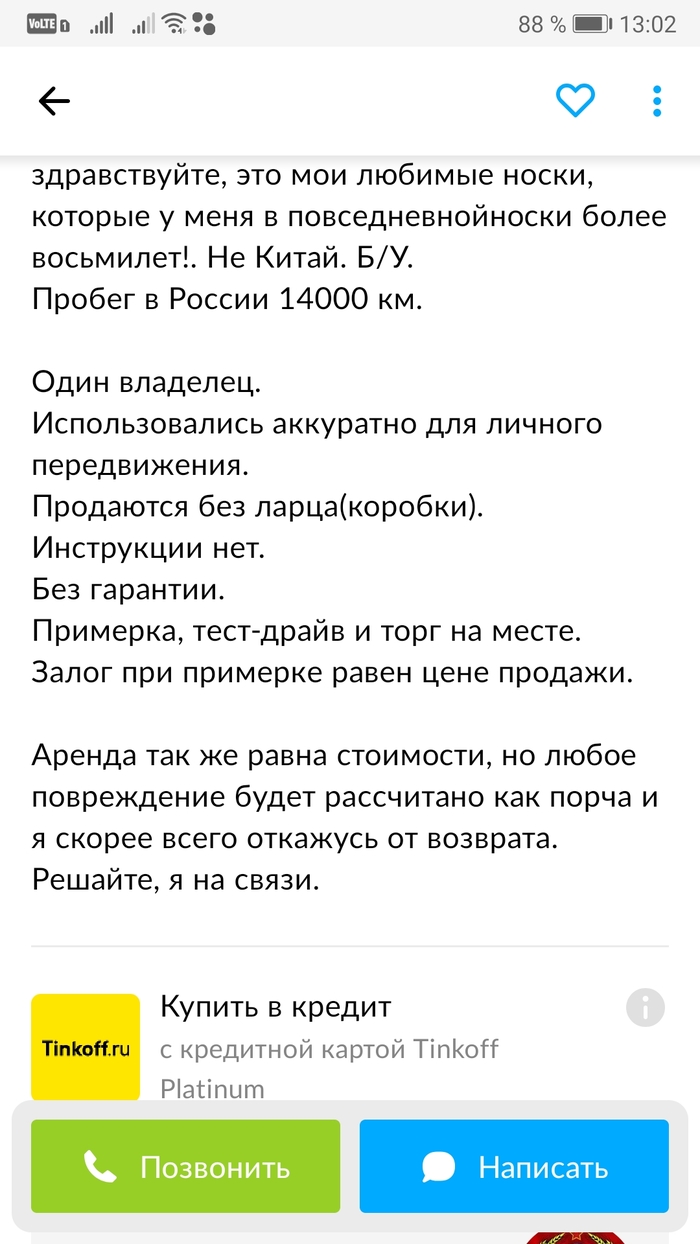Add this listing to favorites

tap(575, 101)
